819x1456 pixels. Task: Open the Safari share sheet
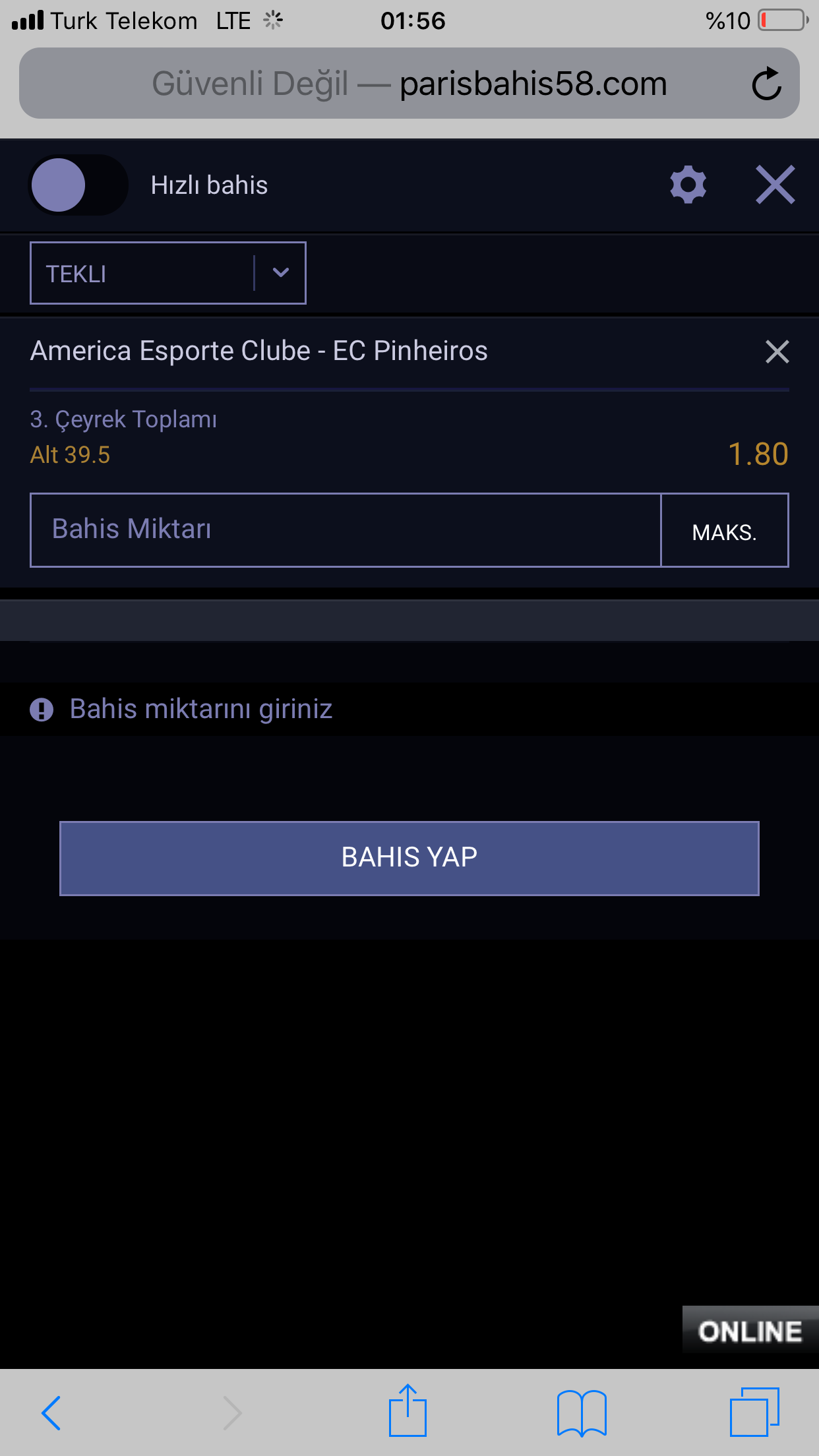[408, 1411]
